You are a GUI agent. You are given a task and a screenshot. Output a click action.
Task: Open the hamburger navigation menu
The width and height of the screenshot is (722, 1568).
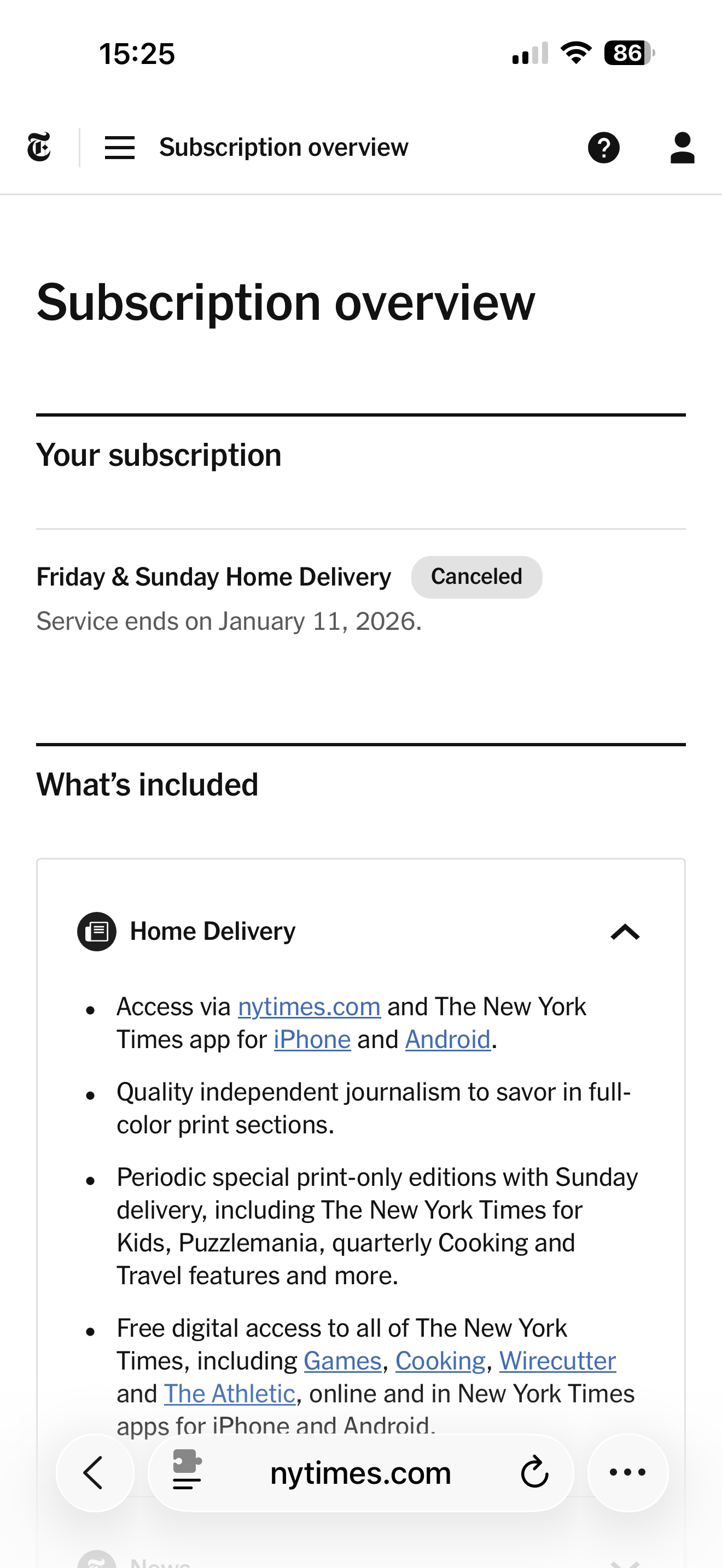[x=119, y=147]
